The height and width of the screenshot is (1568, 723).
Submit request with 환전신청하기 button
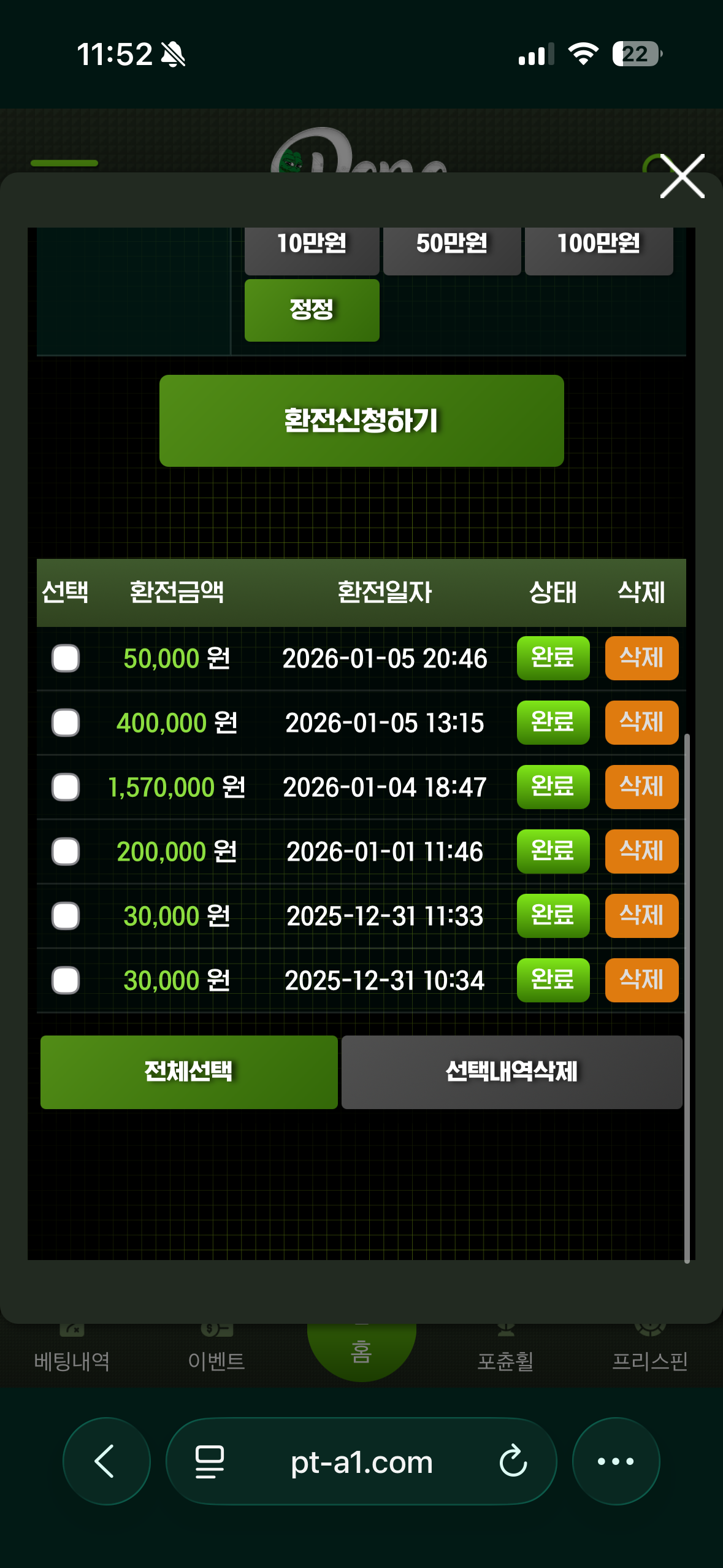361,421
